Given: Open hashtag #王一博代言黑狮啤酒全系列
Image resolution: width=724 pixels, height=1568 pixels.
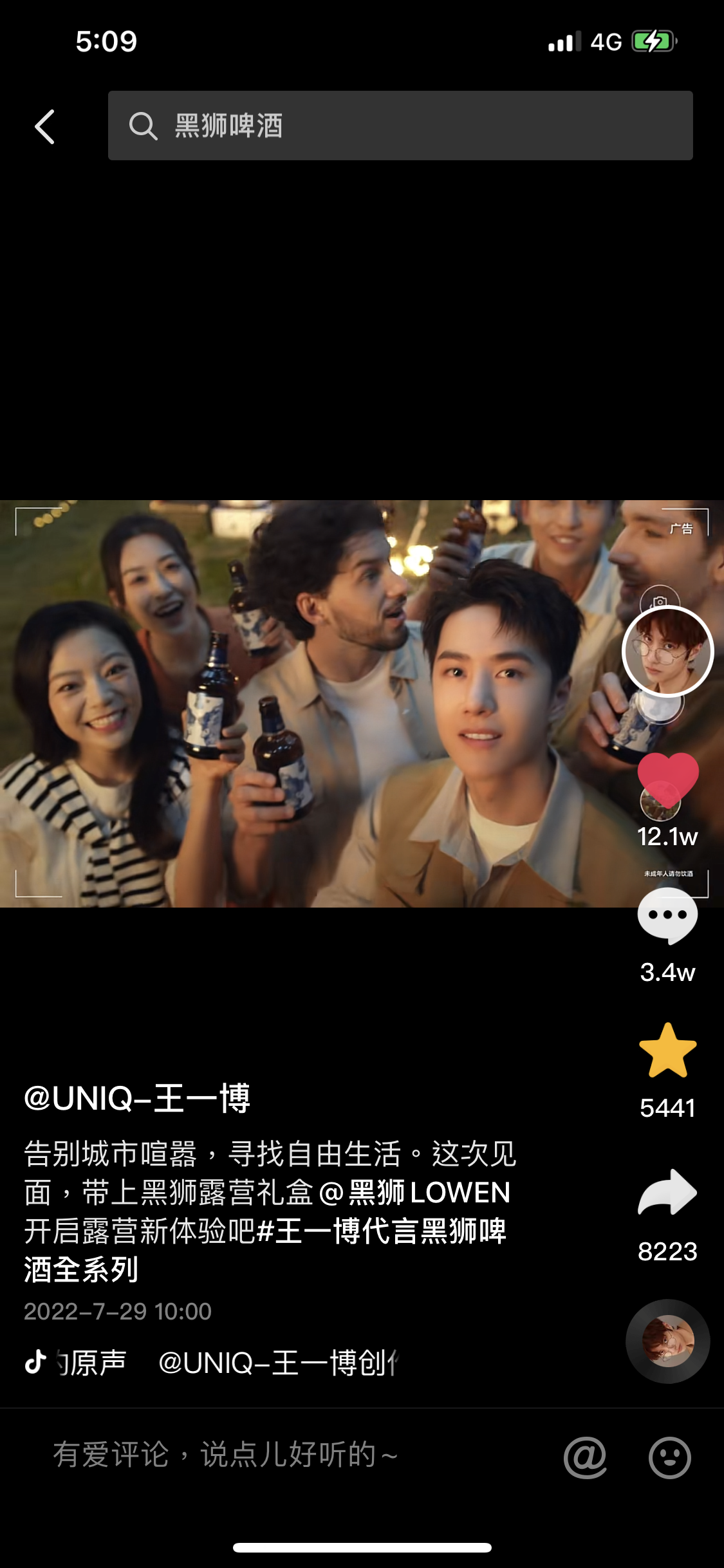Looking at the screenshot, I should coord(380,1231).
